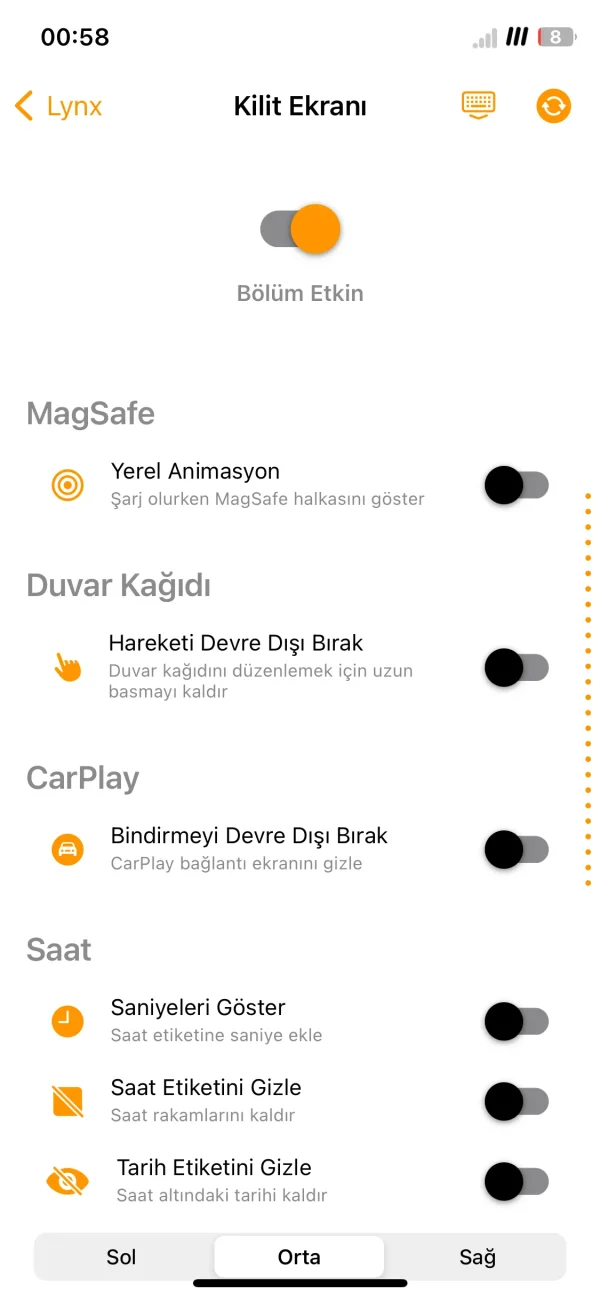
Task: Turn on Hareketi Devre Dışı Bırak
Action: click(516, 667)
